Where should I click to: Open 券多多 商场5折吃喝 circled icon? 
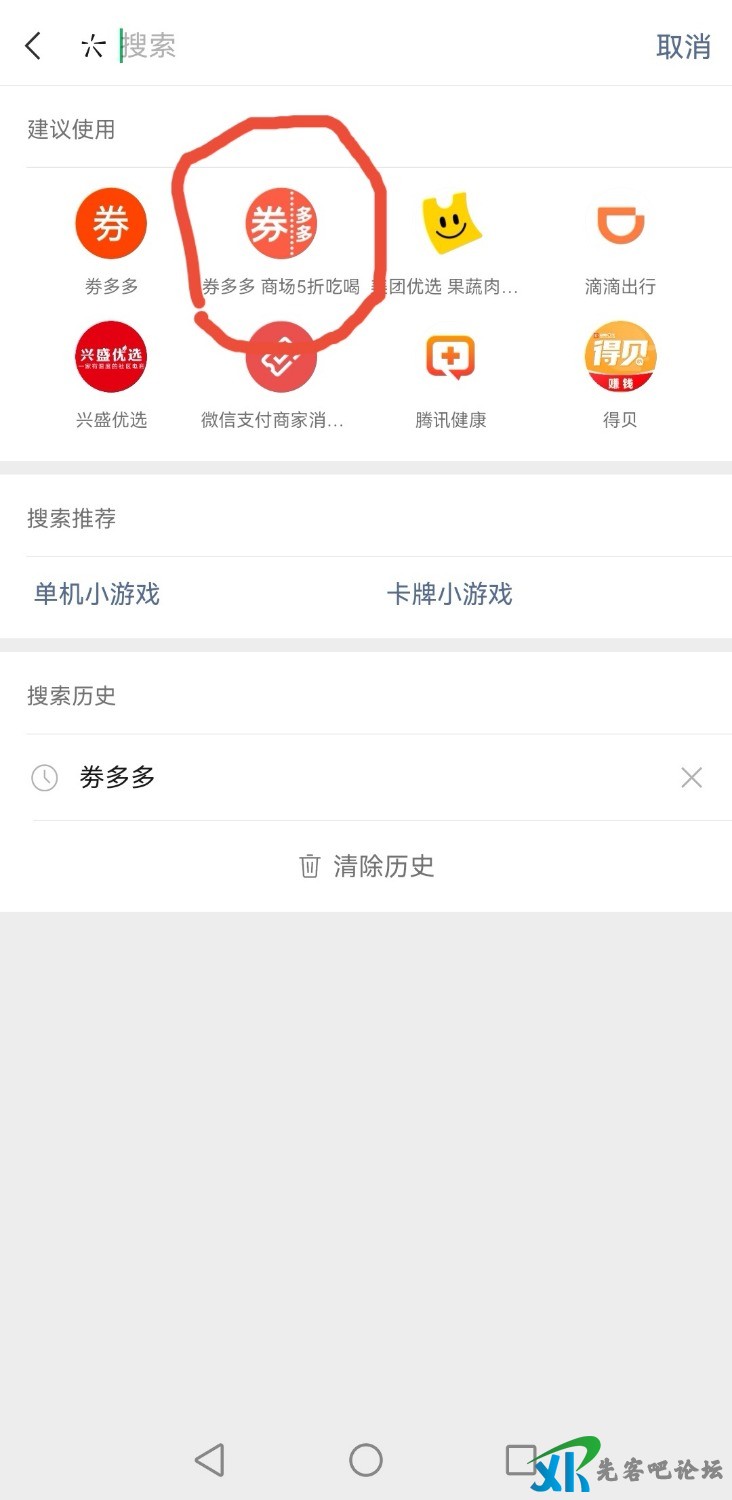coord(281,222)
